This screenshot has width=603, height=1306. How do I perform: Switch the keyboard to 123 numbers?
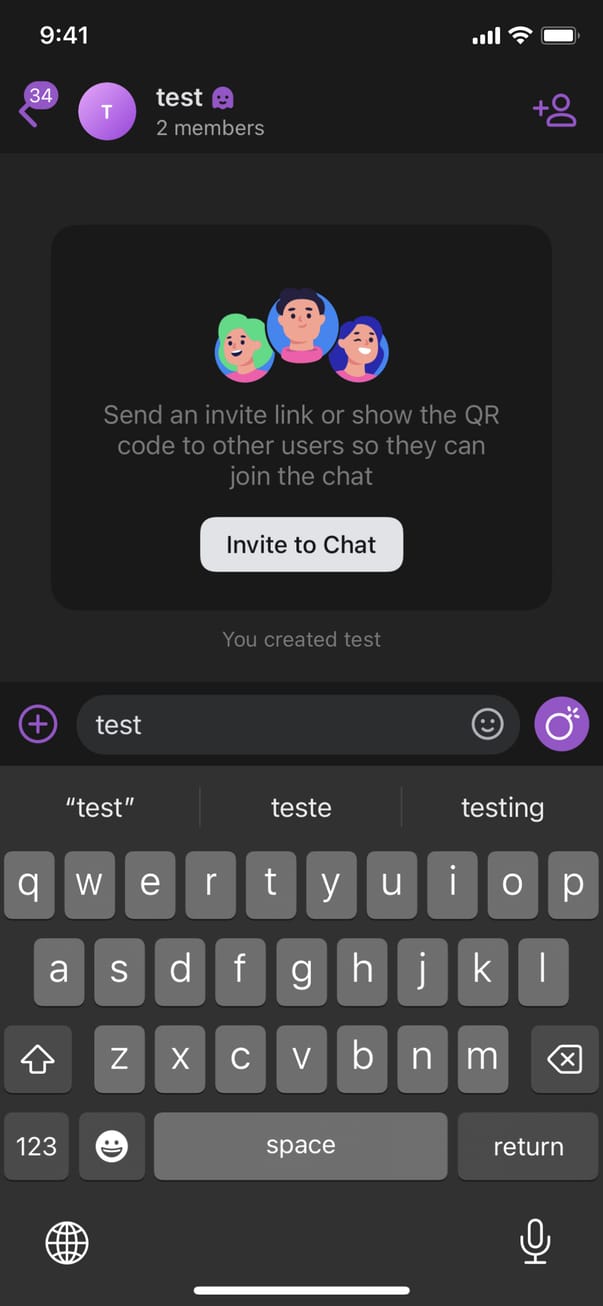[x=37, y=1146]
